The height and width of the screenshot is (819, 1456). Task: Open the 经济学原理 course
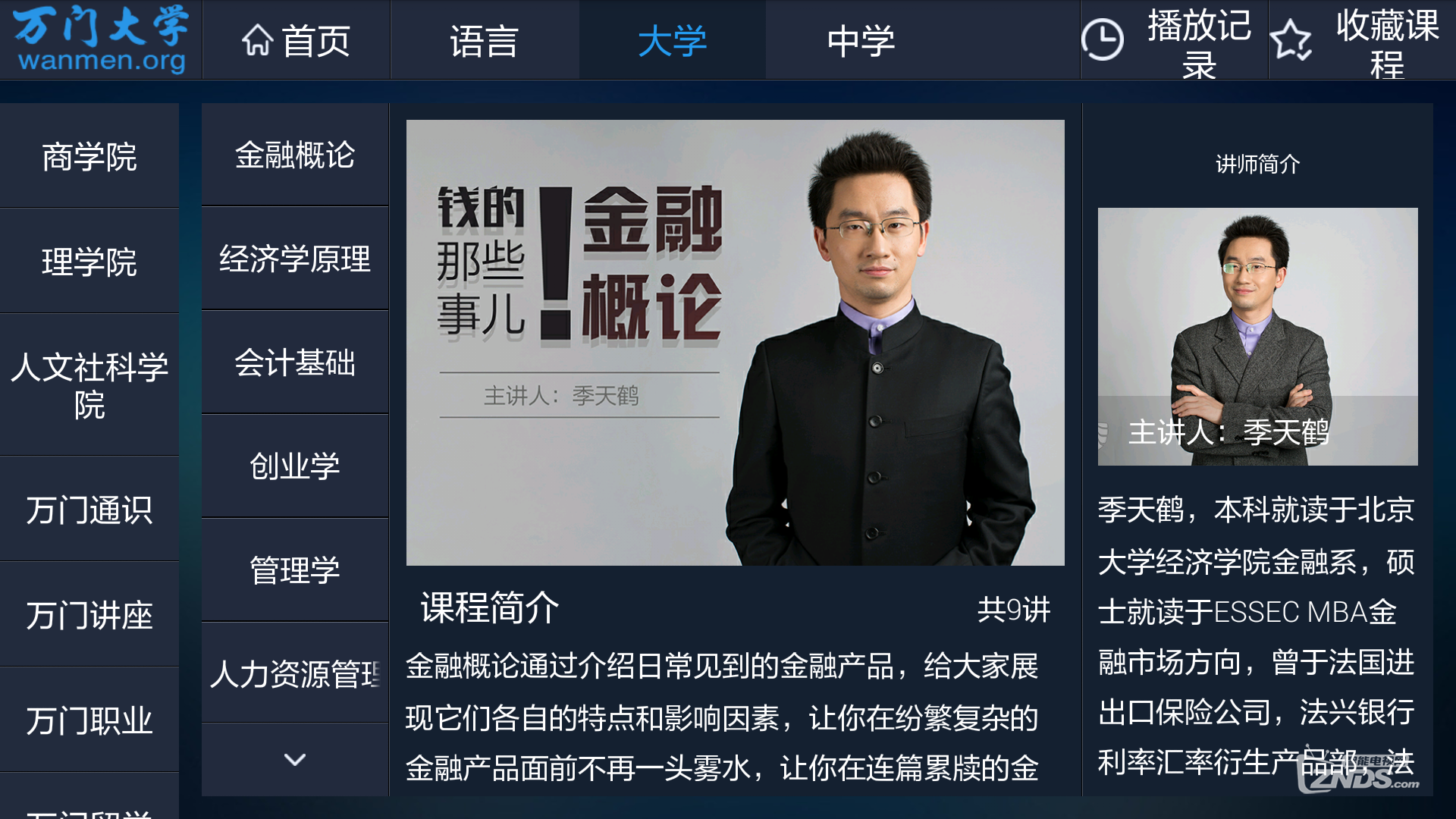click(x=295, y=259)
